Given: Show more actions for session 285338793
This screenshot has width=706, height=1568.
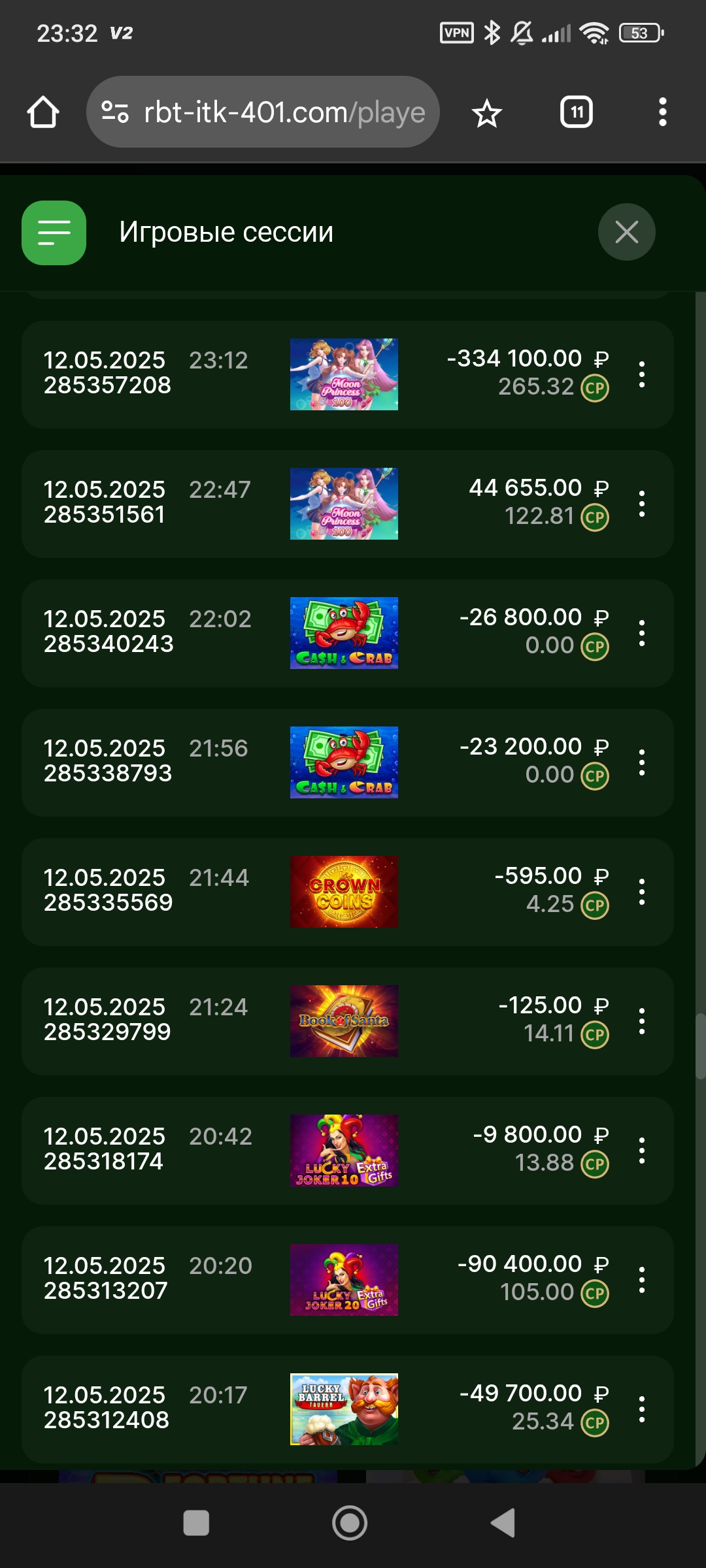Looking at the screenshot, I should [642, 762].
